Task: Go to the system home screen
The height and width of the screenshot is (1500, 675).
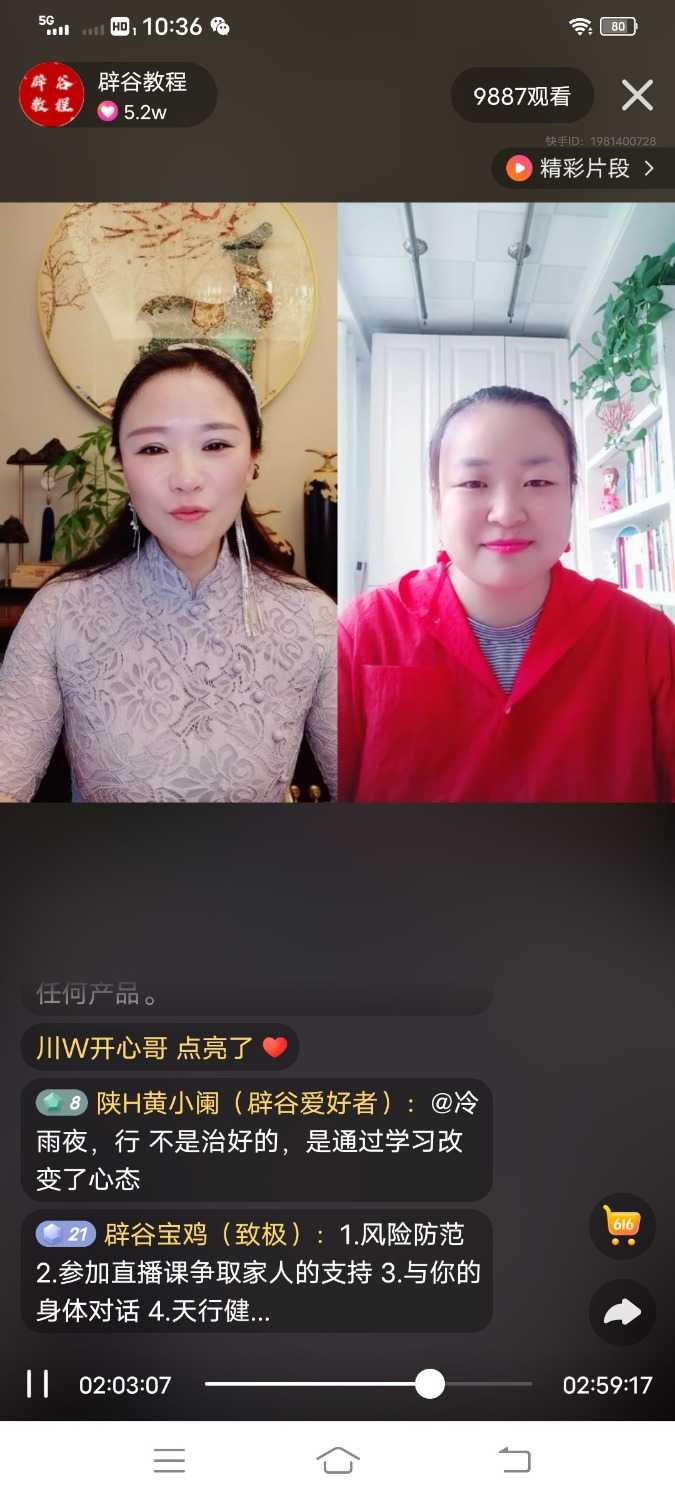Action: click(x=338, y=1460)
